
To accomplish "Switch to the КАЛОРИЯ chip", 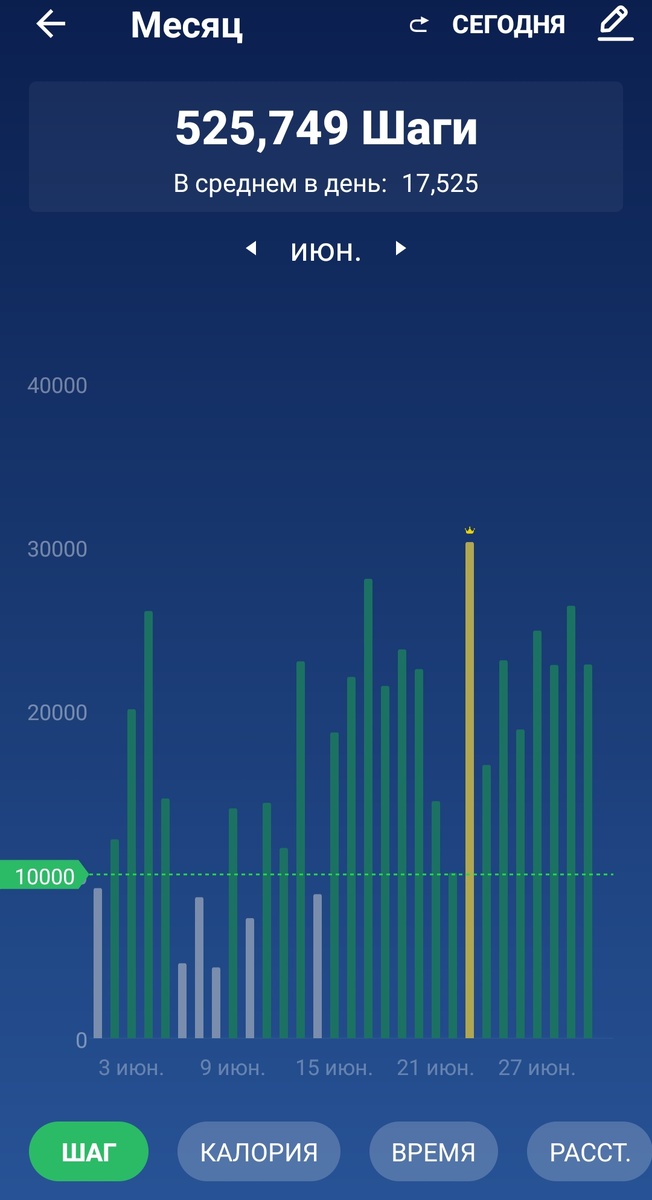I will click(x=259, y=1152).
